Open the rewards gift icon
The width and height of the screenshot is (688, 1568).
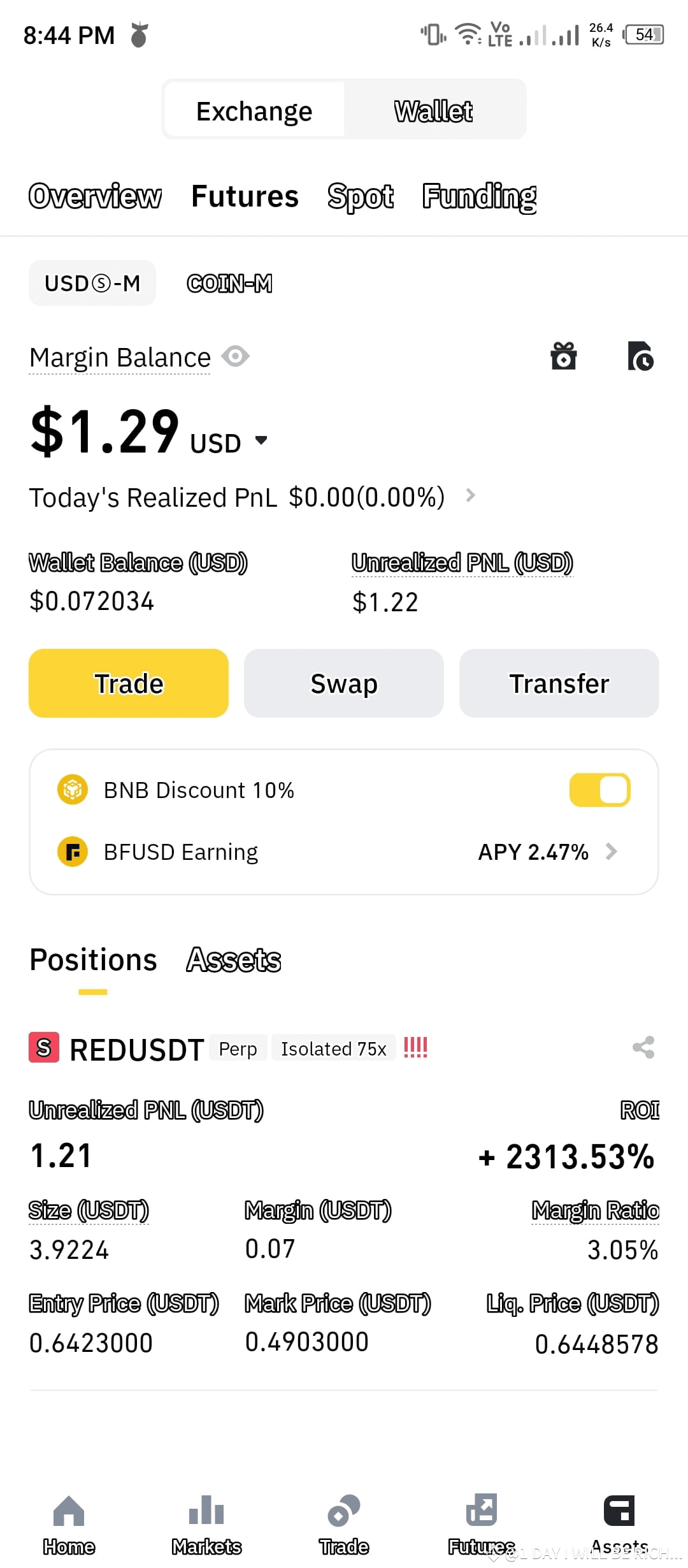(x=564, y=357)
